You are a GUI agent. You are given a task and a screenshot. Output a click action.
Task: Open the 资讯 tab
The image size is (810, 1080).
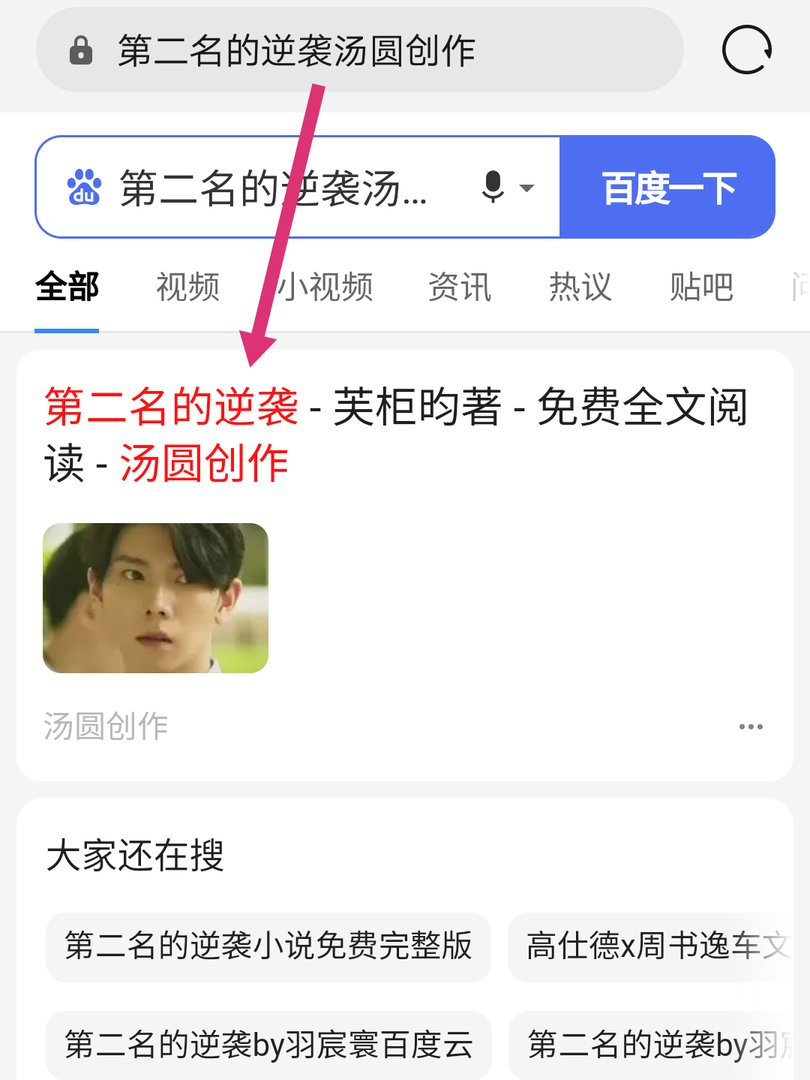[460, 287]
